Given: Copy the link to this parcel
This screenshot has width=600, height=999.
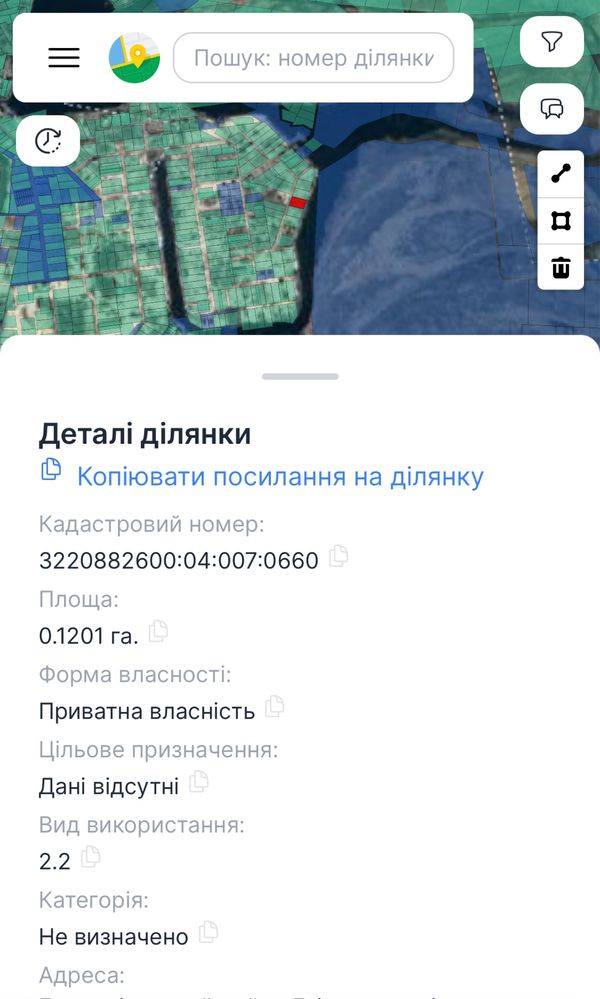Looking at the screenshot, I should click(261, 476).
